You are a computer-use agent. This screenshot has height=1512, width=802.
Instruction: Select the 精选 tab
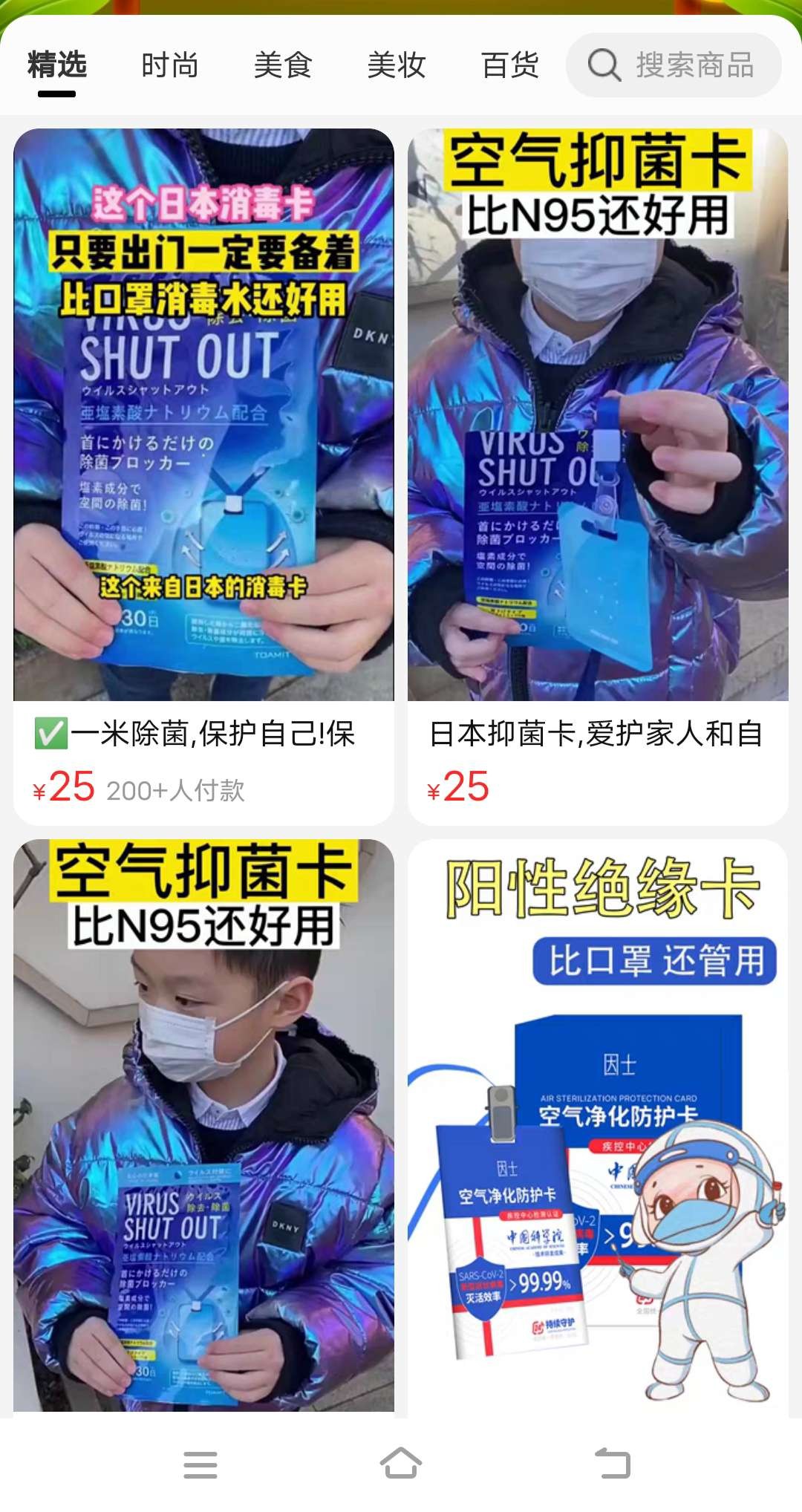(57, 65)
